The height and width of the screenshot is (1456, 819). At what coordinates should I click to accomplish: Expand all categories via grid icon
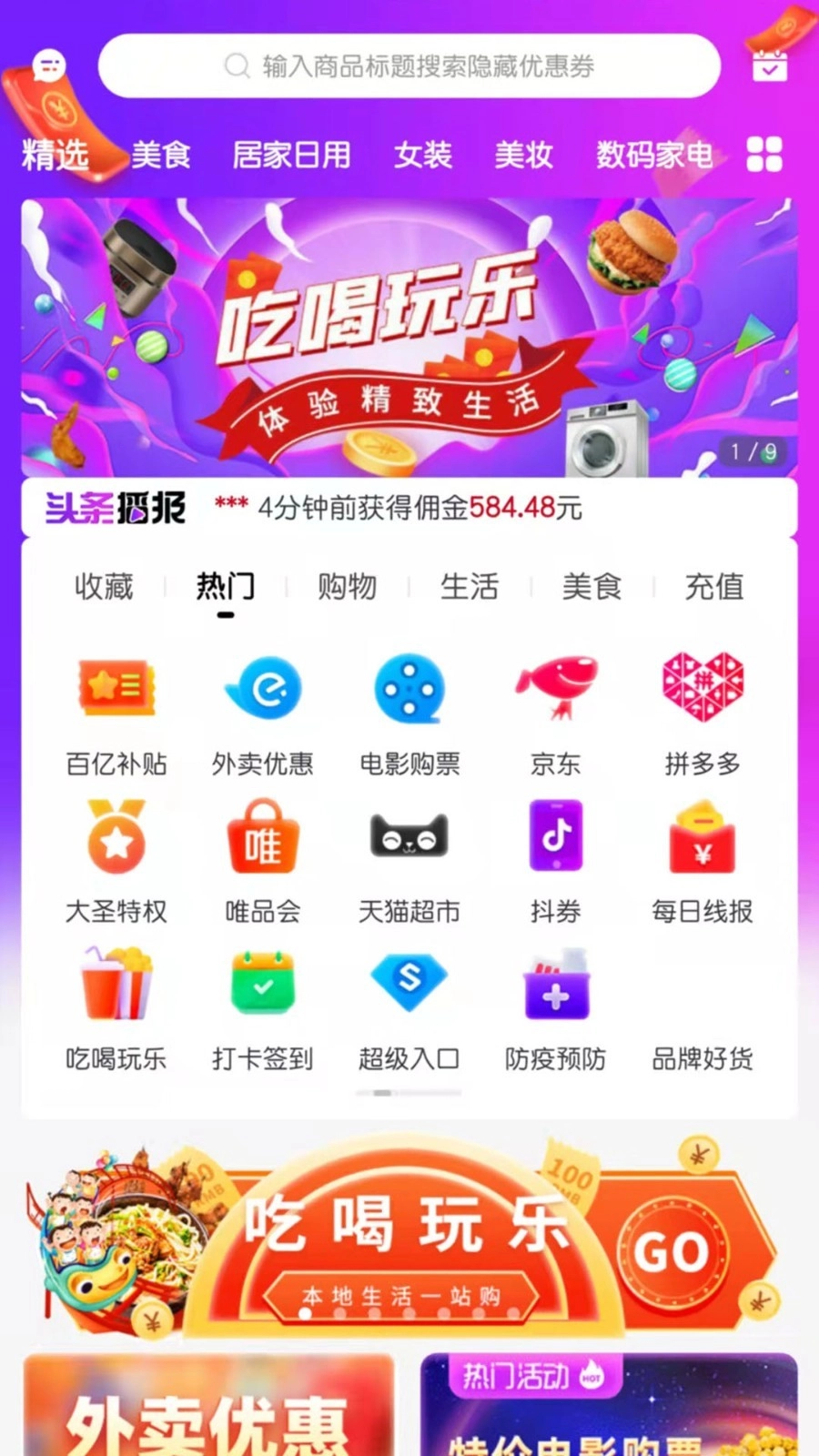(x=765, y=156)
